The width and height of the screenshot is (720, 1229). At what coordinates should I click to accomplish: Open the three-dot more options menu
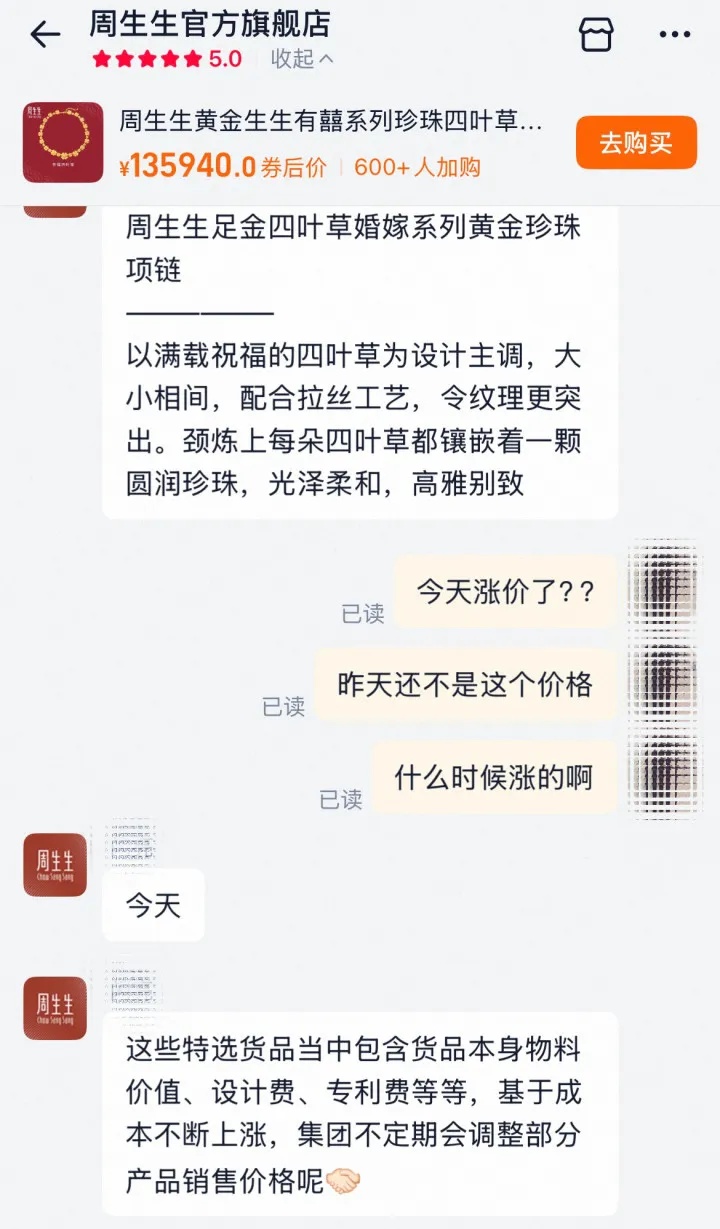click(672, 34)
